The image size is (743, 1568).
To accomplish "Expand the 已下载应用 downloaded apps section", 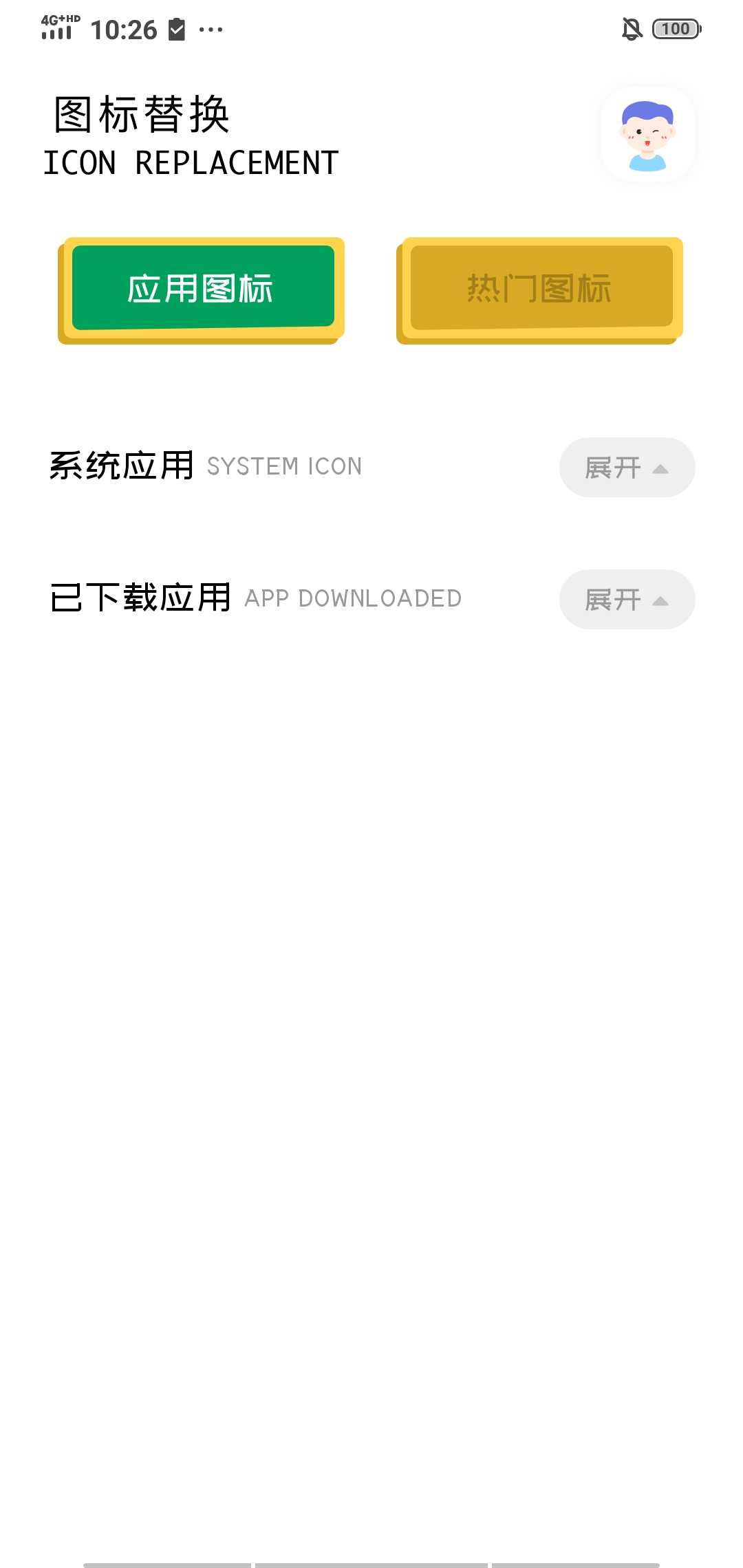I will (627, 600).
